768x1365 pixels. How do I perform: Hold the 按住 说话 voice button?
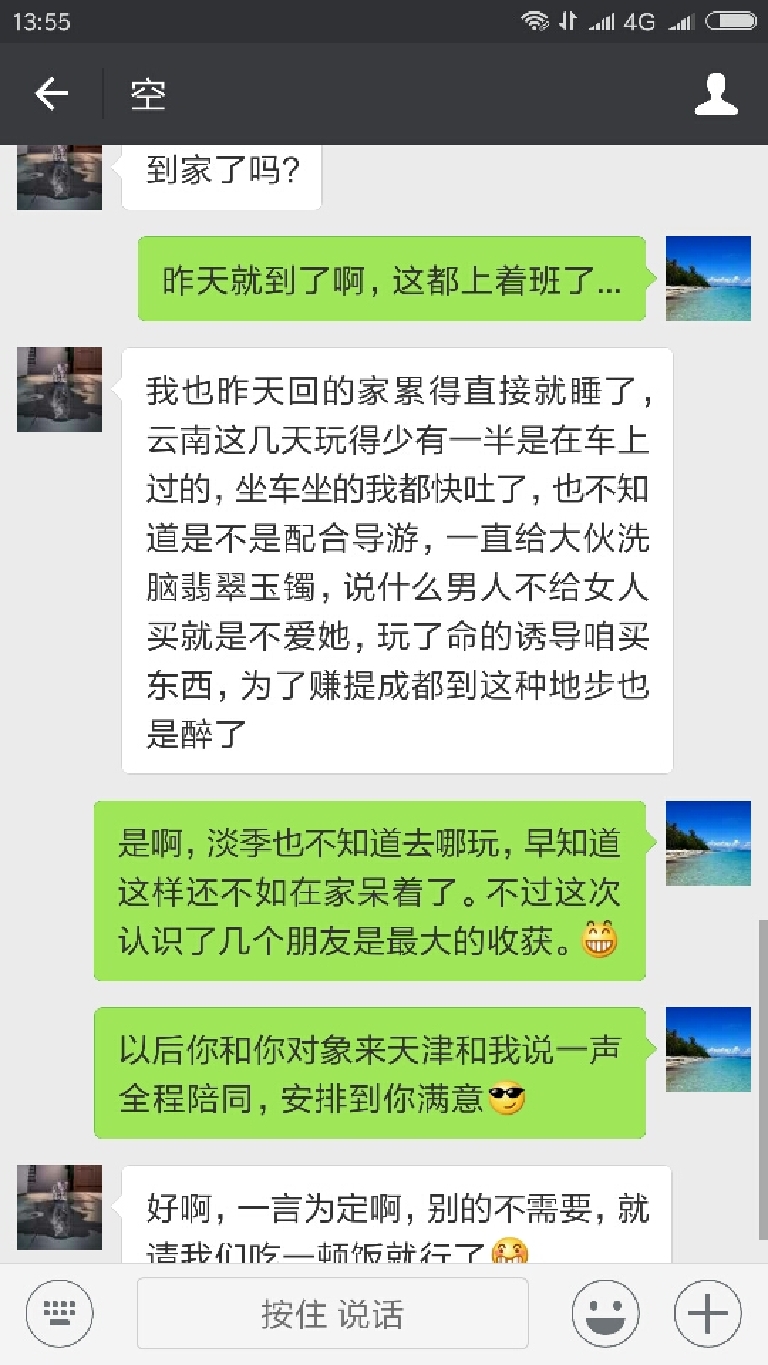pos(332,1313)
